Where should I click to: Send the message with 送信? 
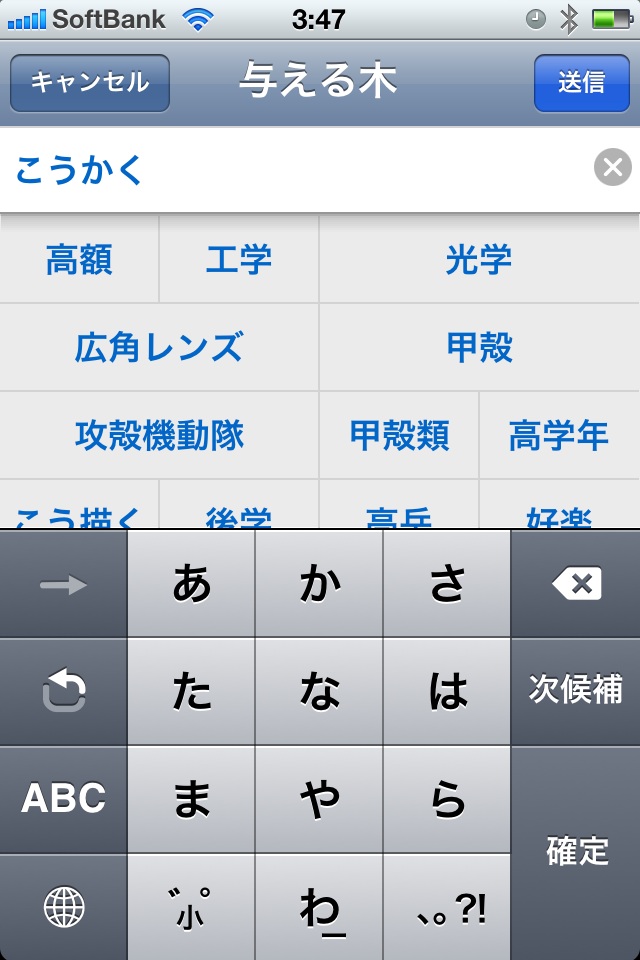tap(581, 82)
